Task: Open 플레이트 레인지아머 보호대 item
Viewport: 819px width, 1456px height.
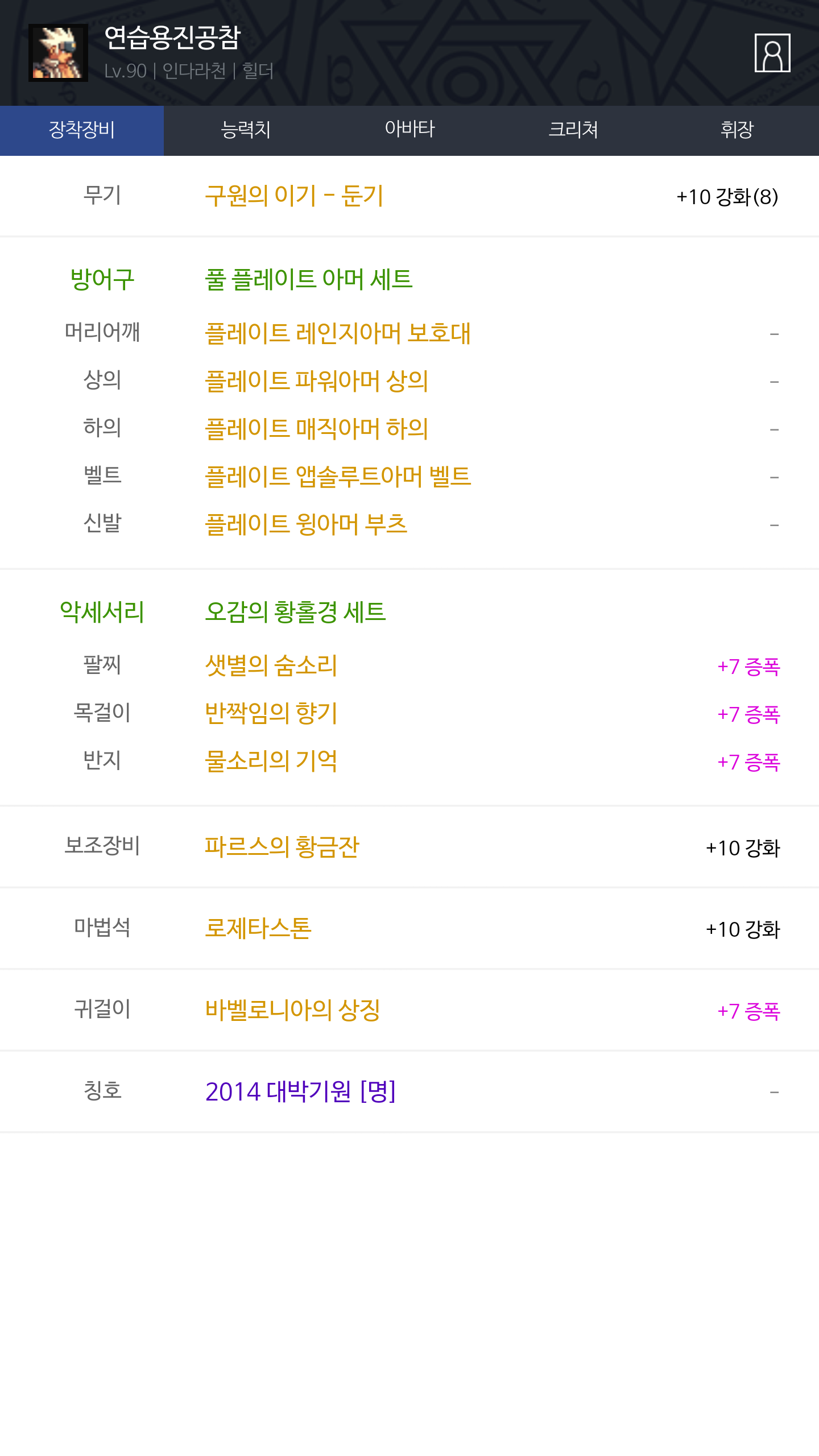Action: (338, 333)
